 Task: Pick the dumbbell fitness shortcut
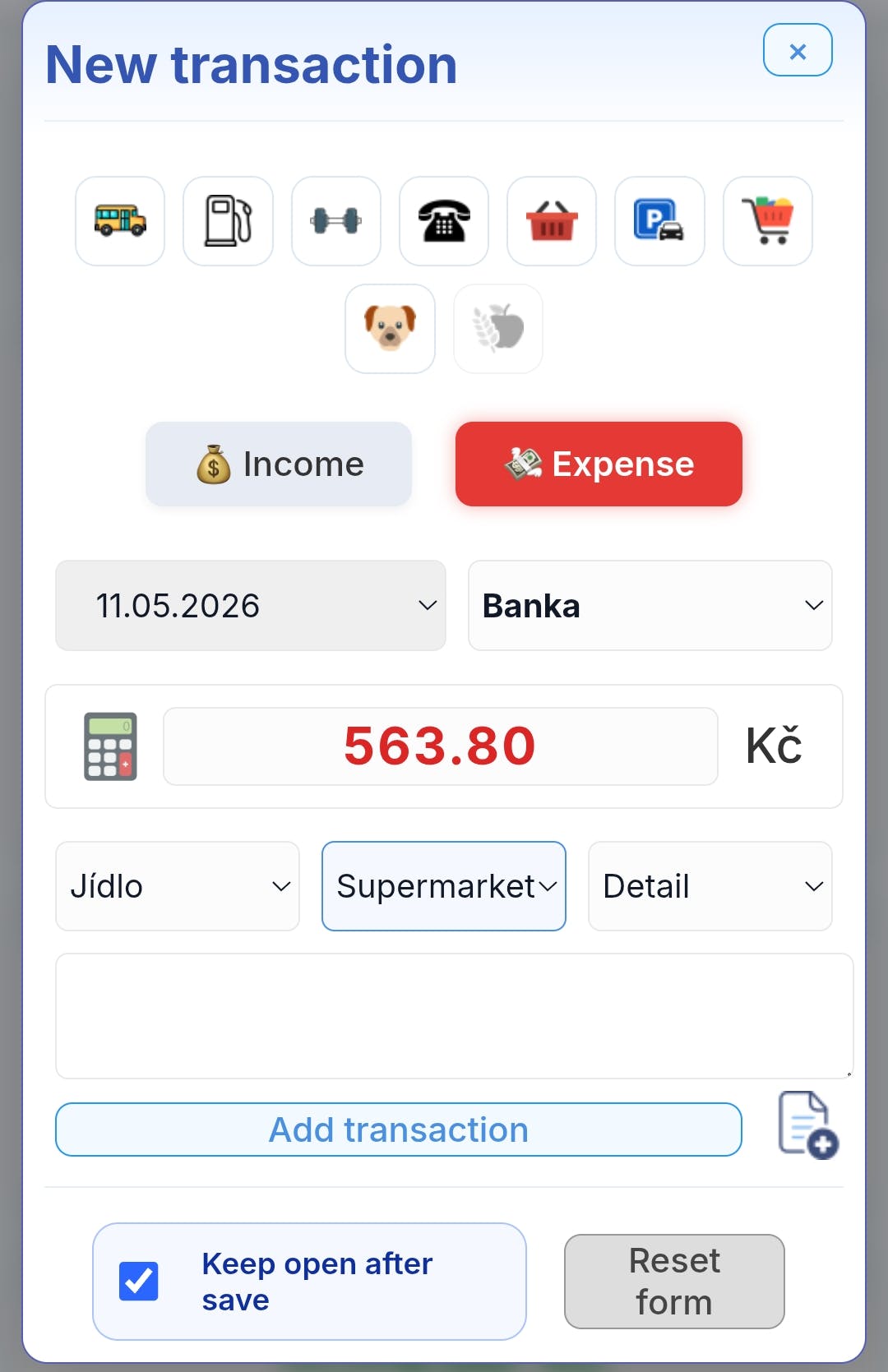[336, 221]
